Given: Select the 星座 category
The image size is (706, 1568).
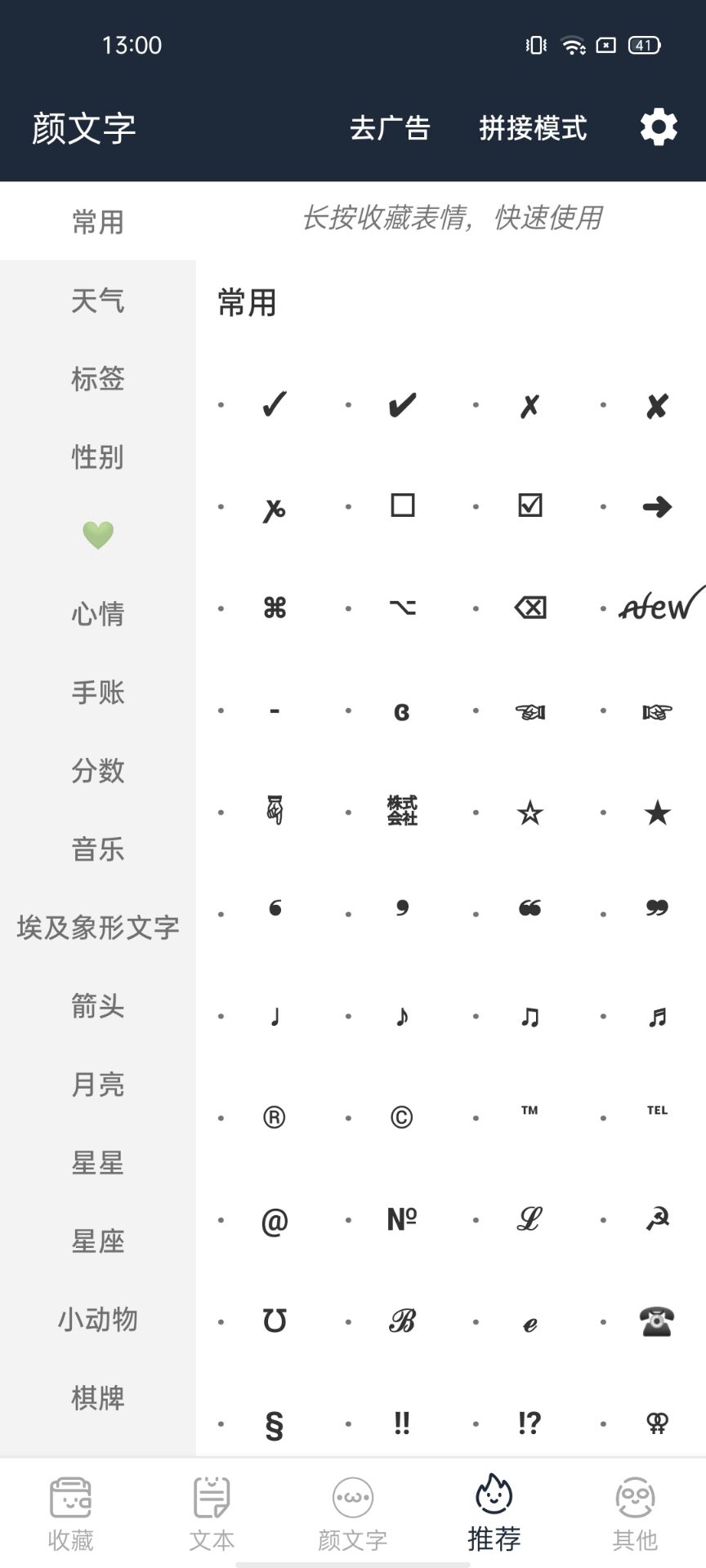Looking at the screenshot, I should coord(98,1241).
